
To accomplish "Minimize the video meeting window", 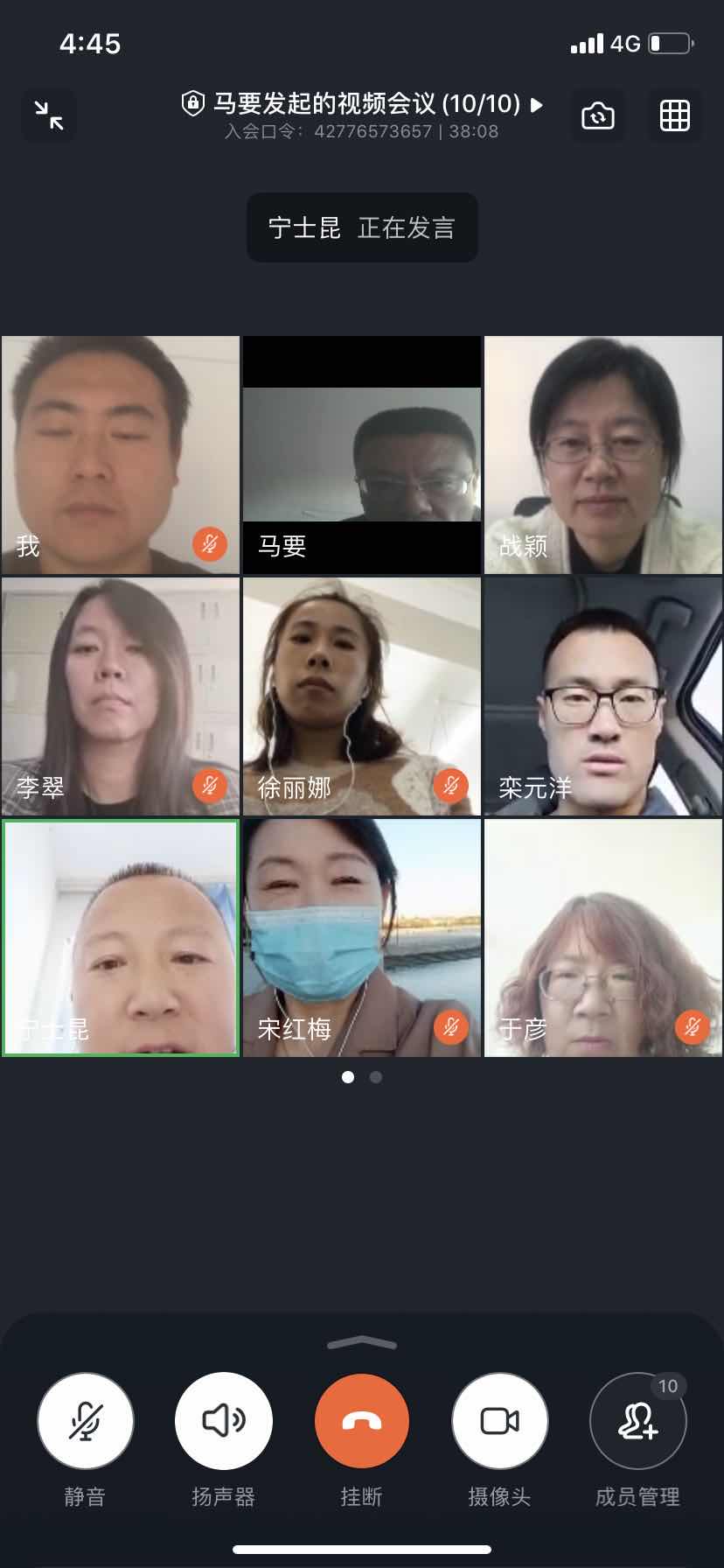I will click(x=49, y=115).
